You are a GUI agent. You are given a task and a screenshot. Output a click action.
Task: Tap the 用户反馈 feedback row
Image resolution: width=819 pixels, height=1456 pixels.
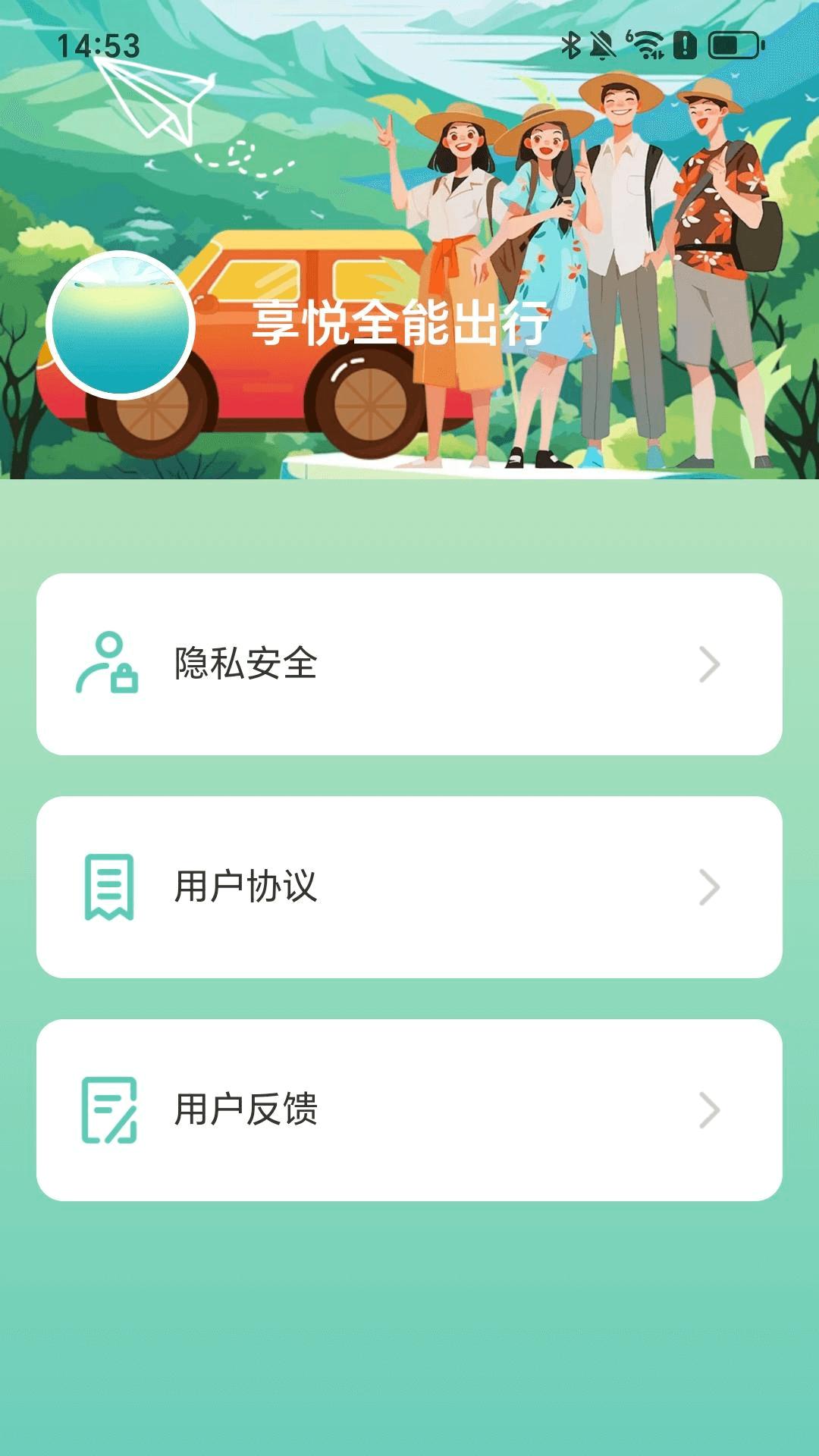[x=409, y=1109]
